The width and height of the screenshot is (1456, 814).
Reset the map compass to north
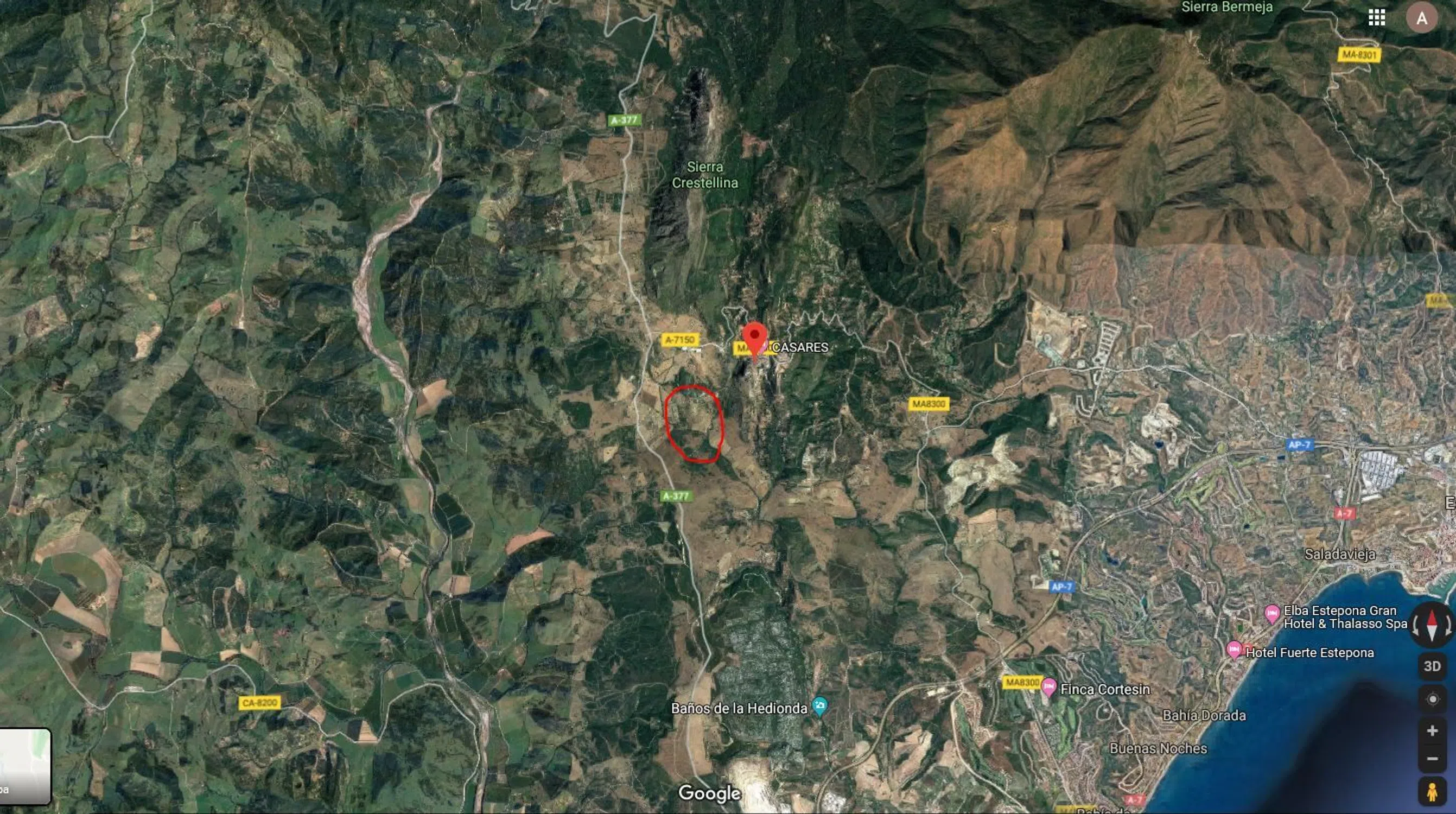[x=1432, y=625]
